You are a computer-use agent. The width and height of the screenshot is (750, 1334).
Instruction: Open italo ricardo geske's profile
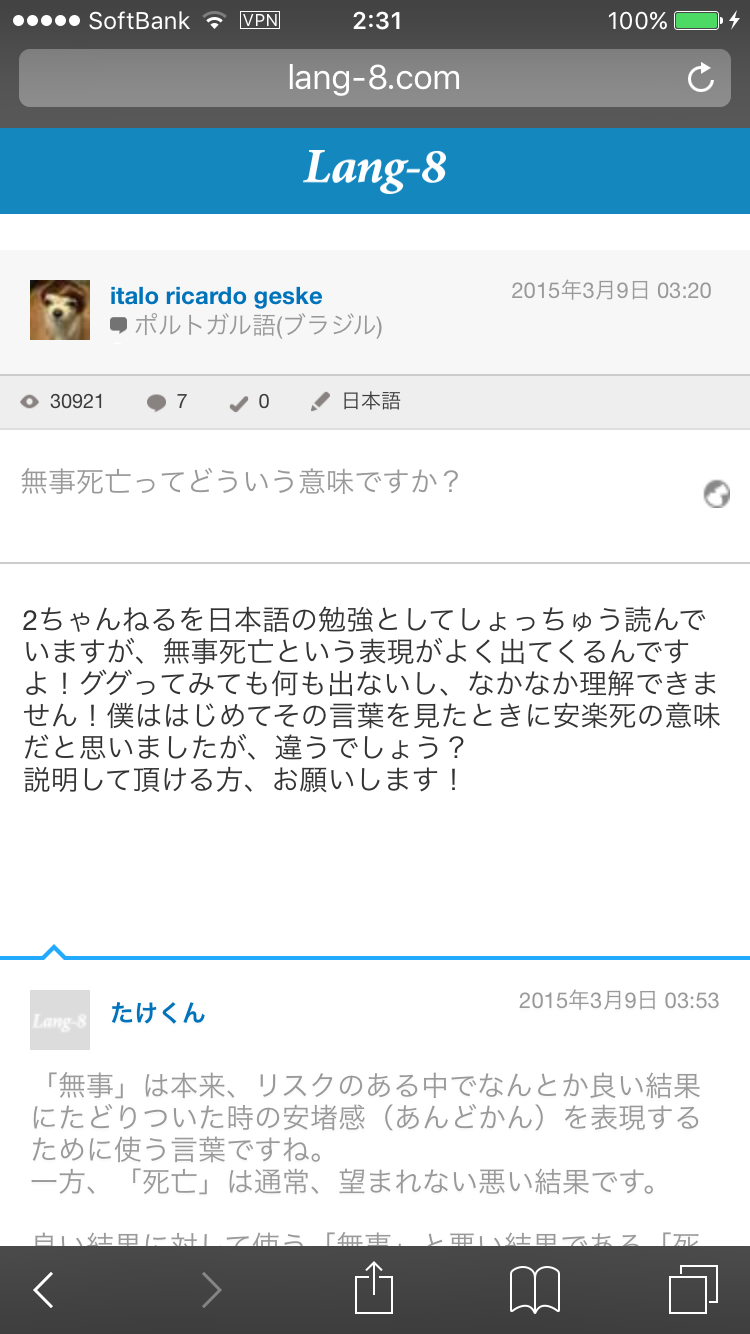[x=216, y=296]
